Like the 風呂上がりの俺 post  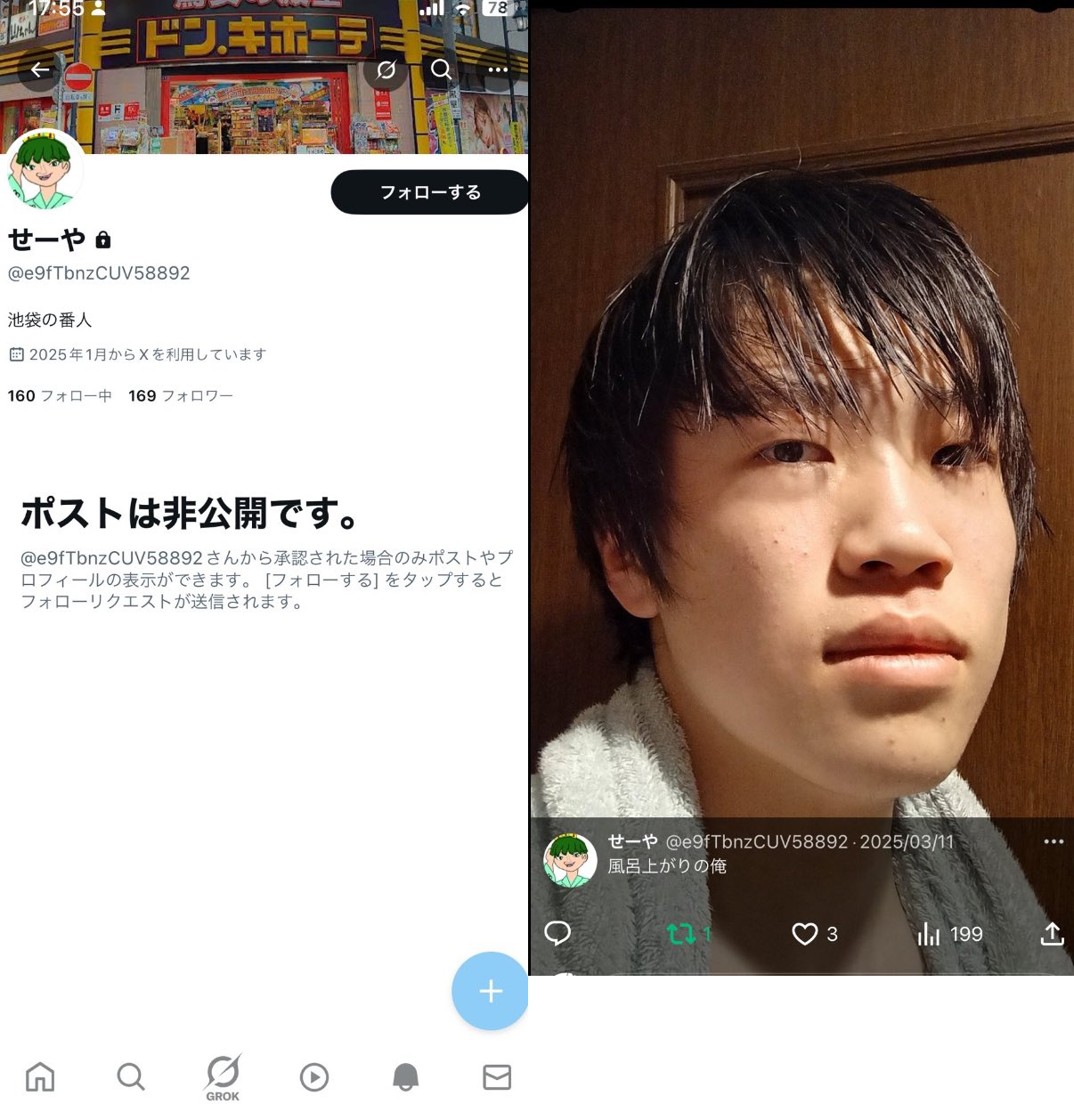click(x=805, y=934)
